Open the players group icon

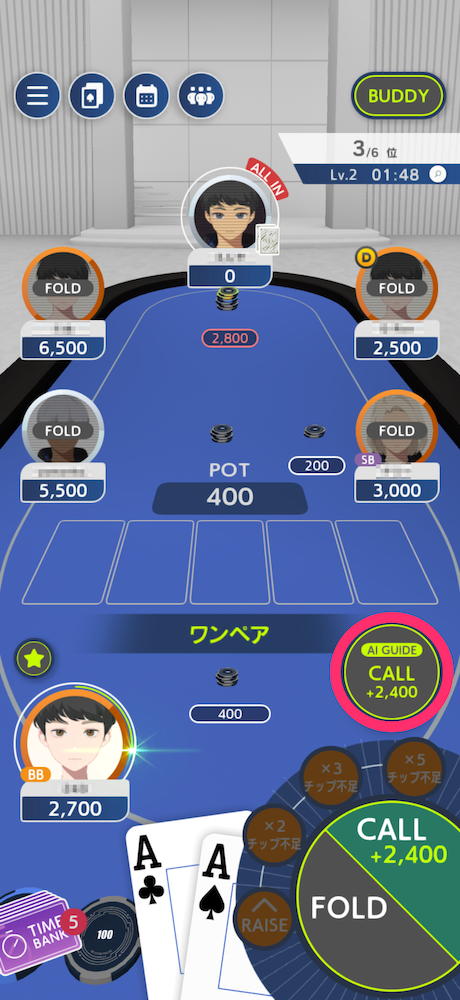click(201, 96)
